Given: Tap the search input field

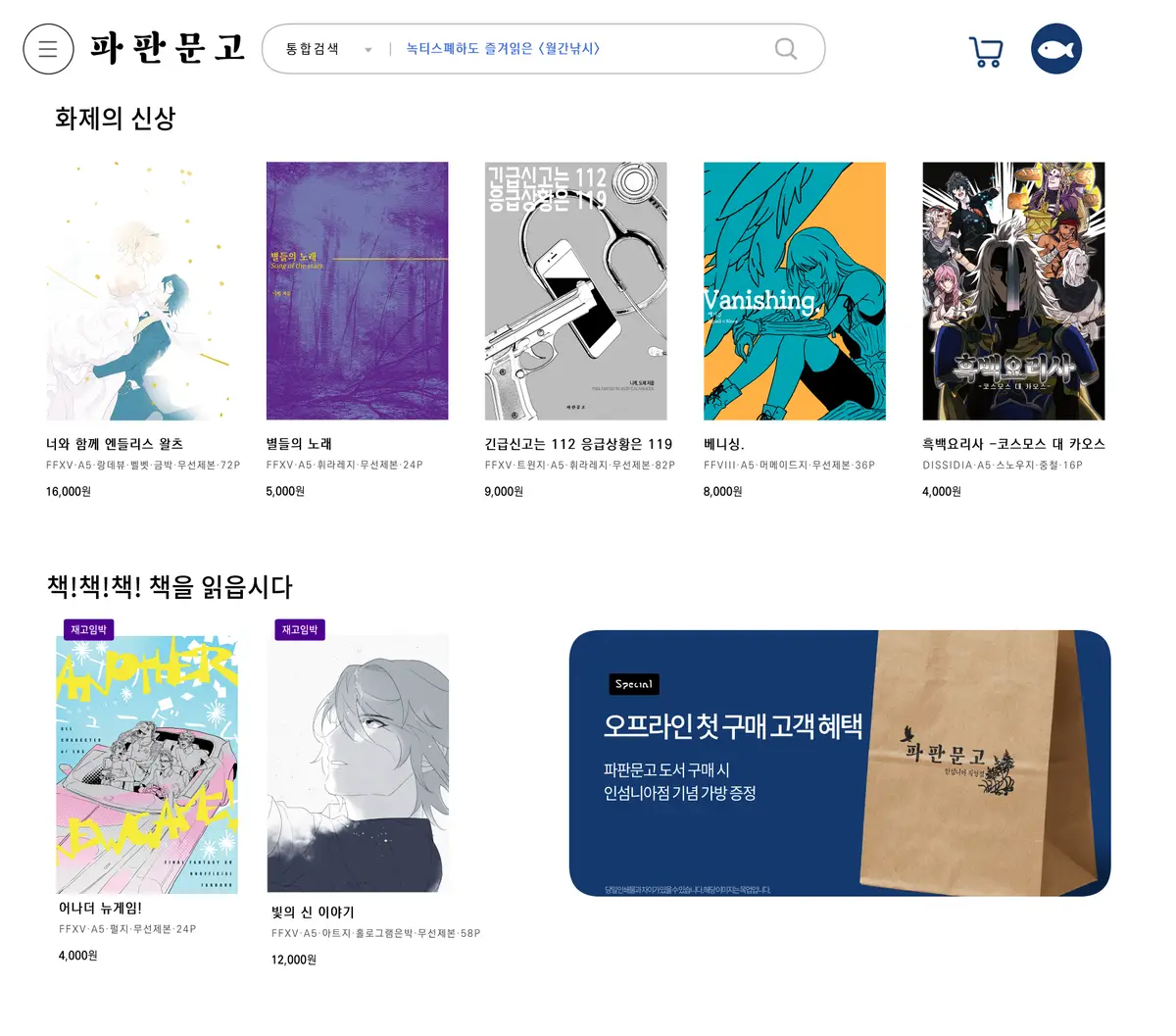Looking at the screenshot, I should coord(578,49).
